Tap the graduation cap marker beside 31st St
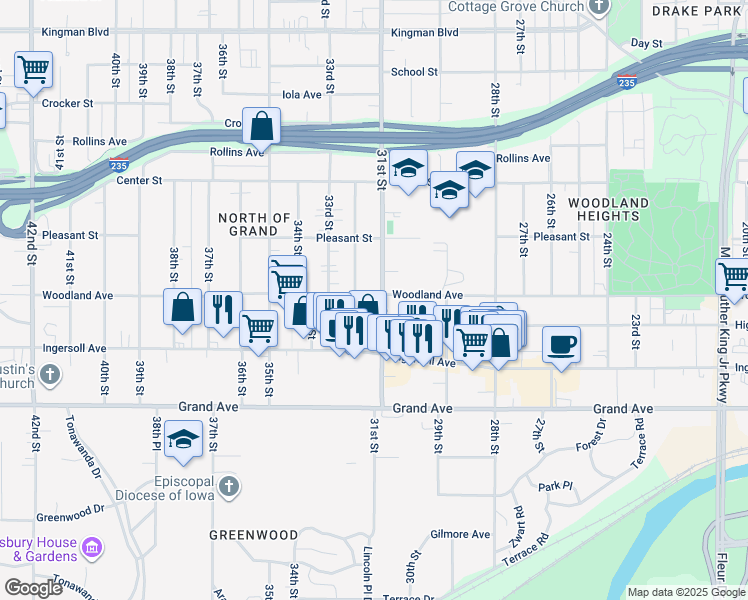 [408, 169]
